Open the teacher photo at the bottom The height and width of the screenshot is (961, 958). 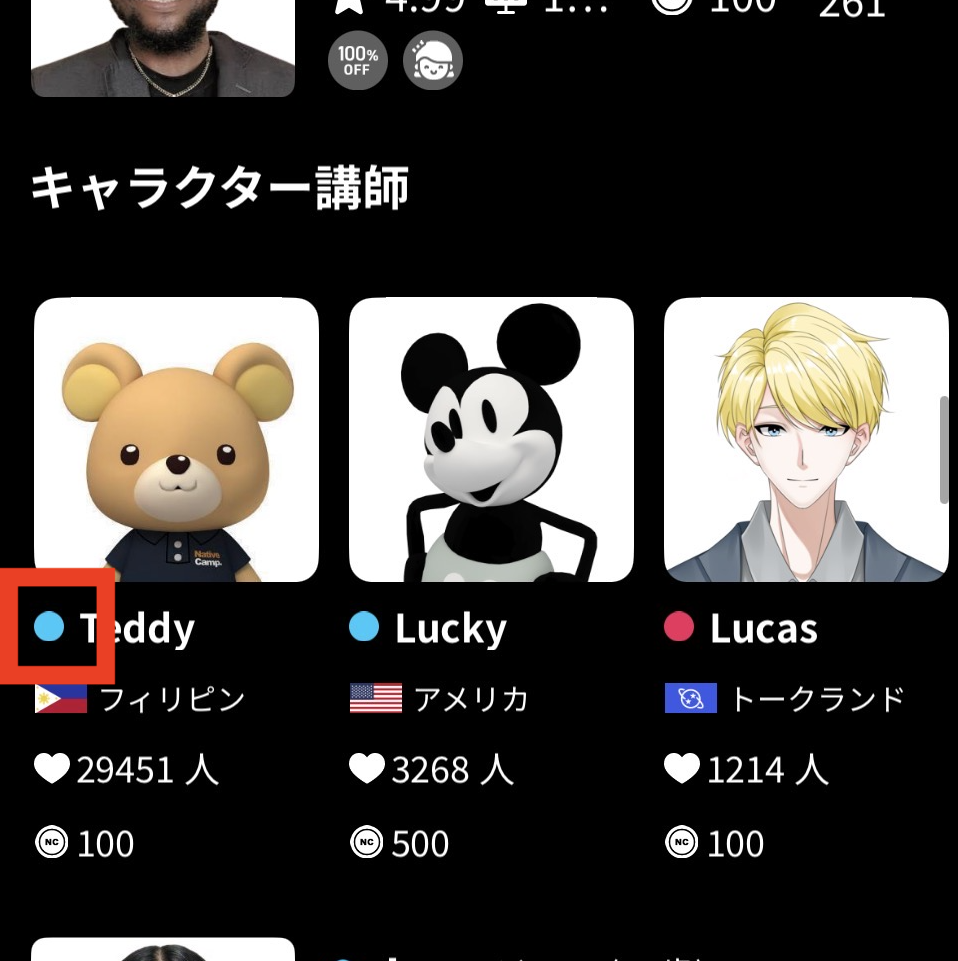163,949
